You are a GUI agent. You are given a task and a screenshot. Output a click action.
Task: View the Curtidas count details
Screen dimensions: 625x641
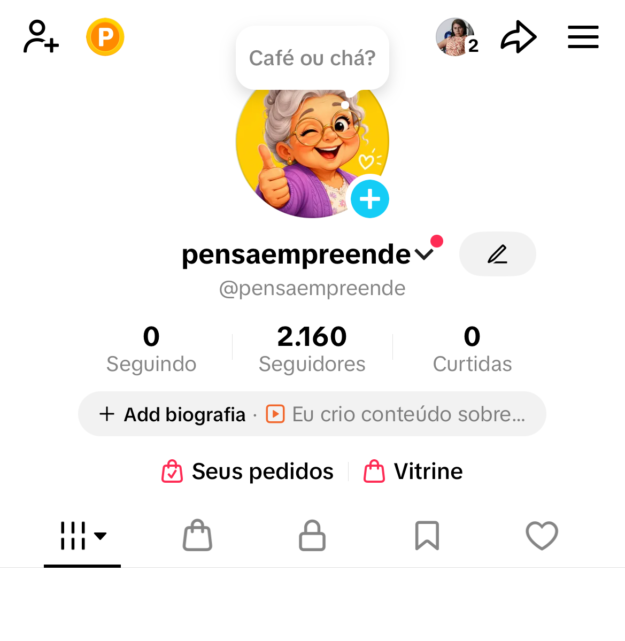(472, 349)
